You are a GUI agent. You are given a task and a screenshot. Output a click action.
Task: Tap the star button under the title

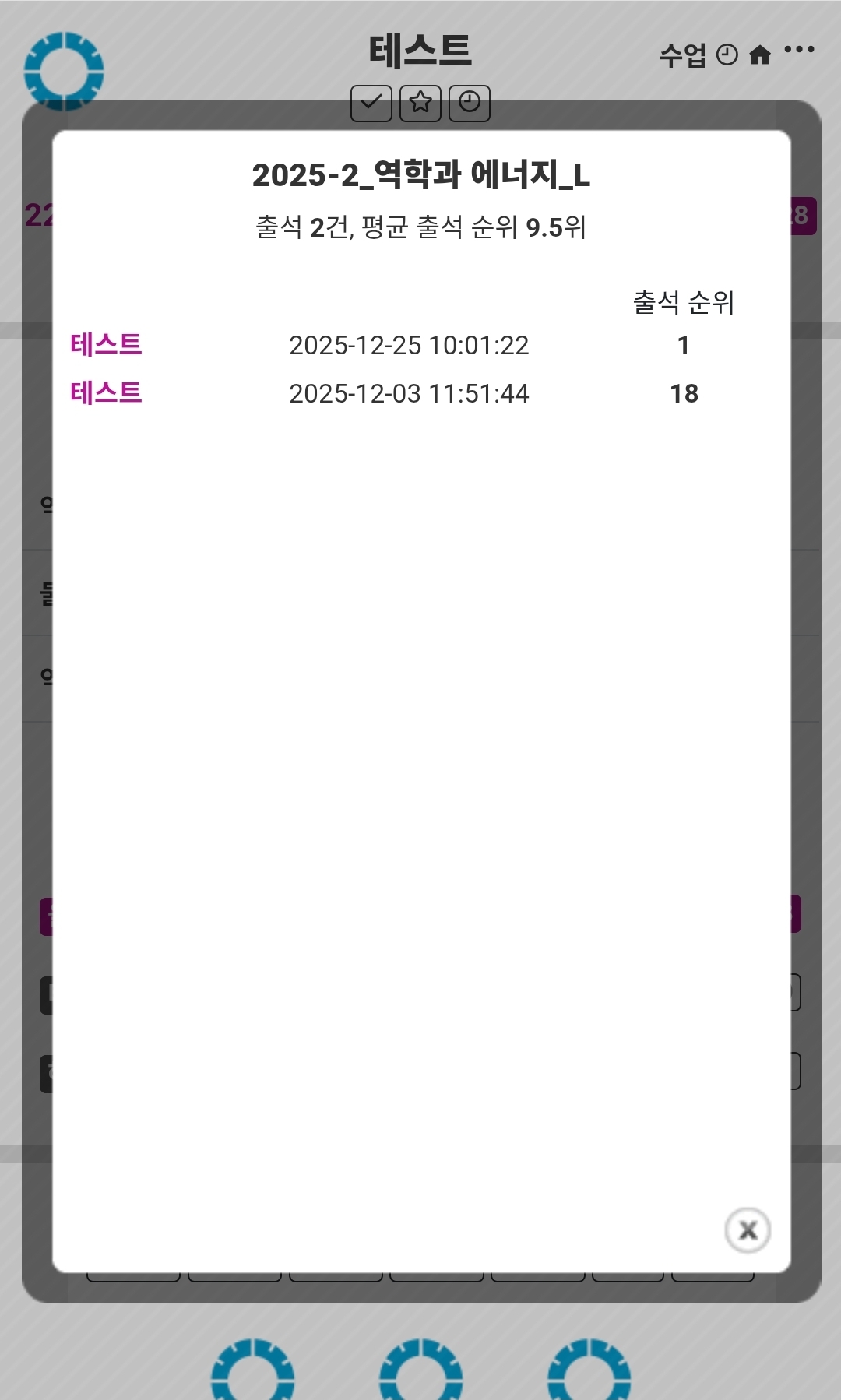click(x=420, y=103)
